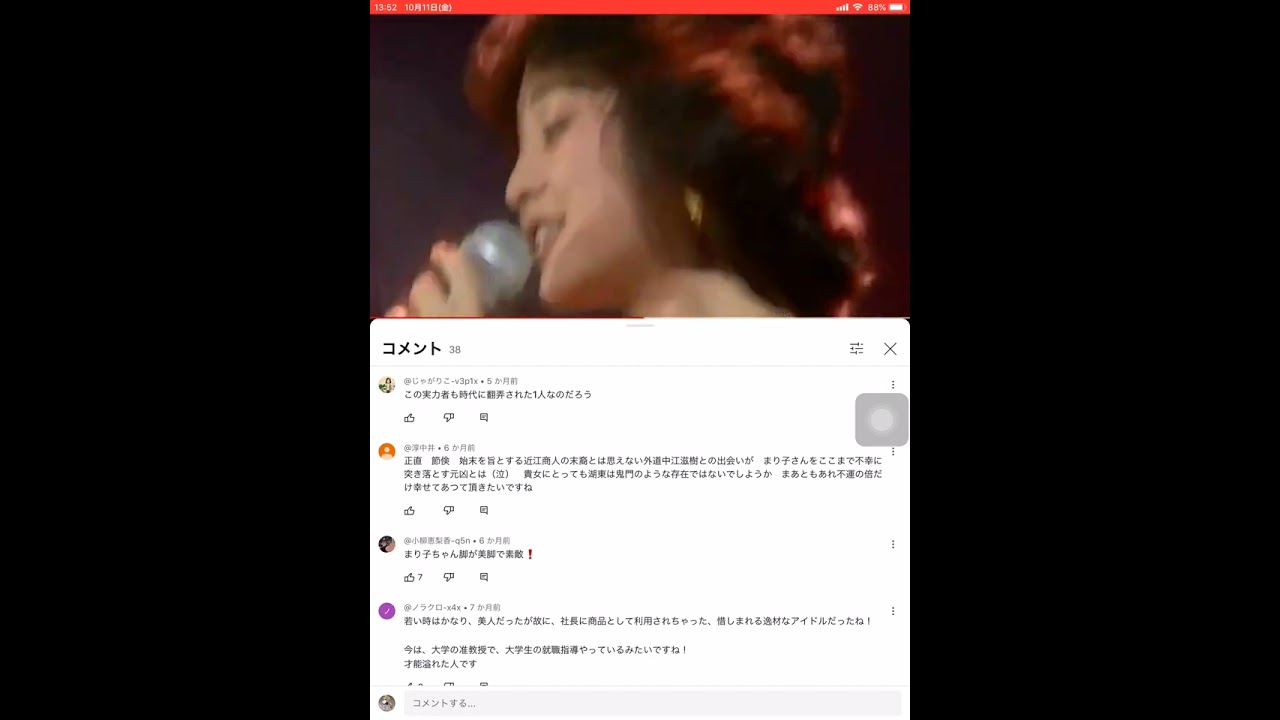Dislike the comment by @小柳恵梨香-q5n

(448, 577)
